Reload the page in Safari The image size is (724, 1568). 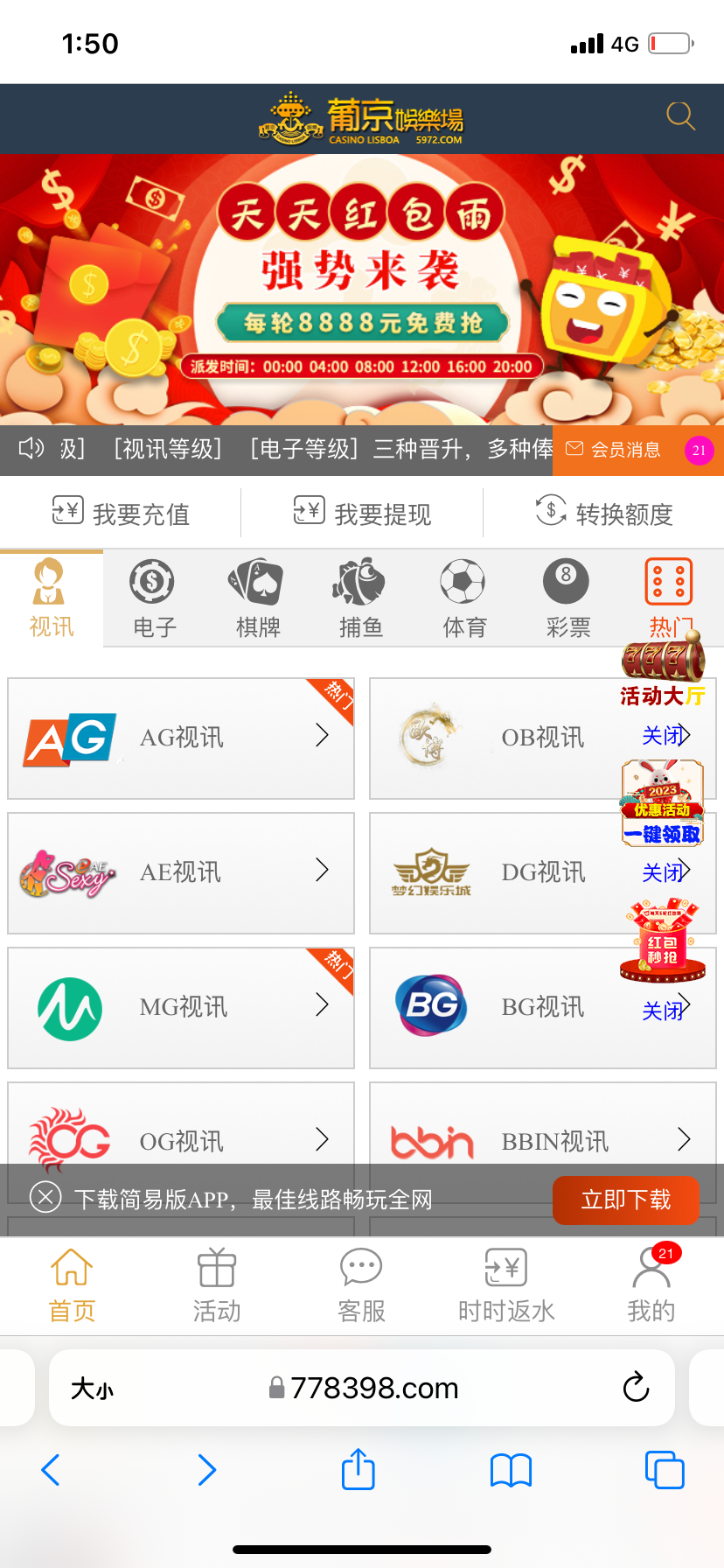636,1388
